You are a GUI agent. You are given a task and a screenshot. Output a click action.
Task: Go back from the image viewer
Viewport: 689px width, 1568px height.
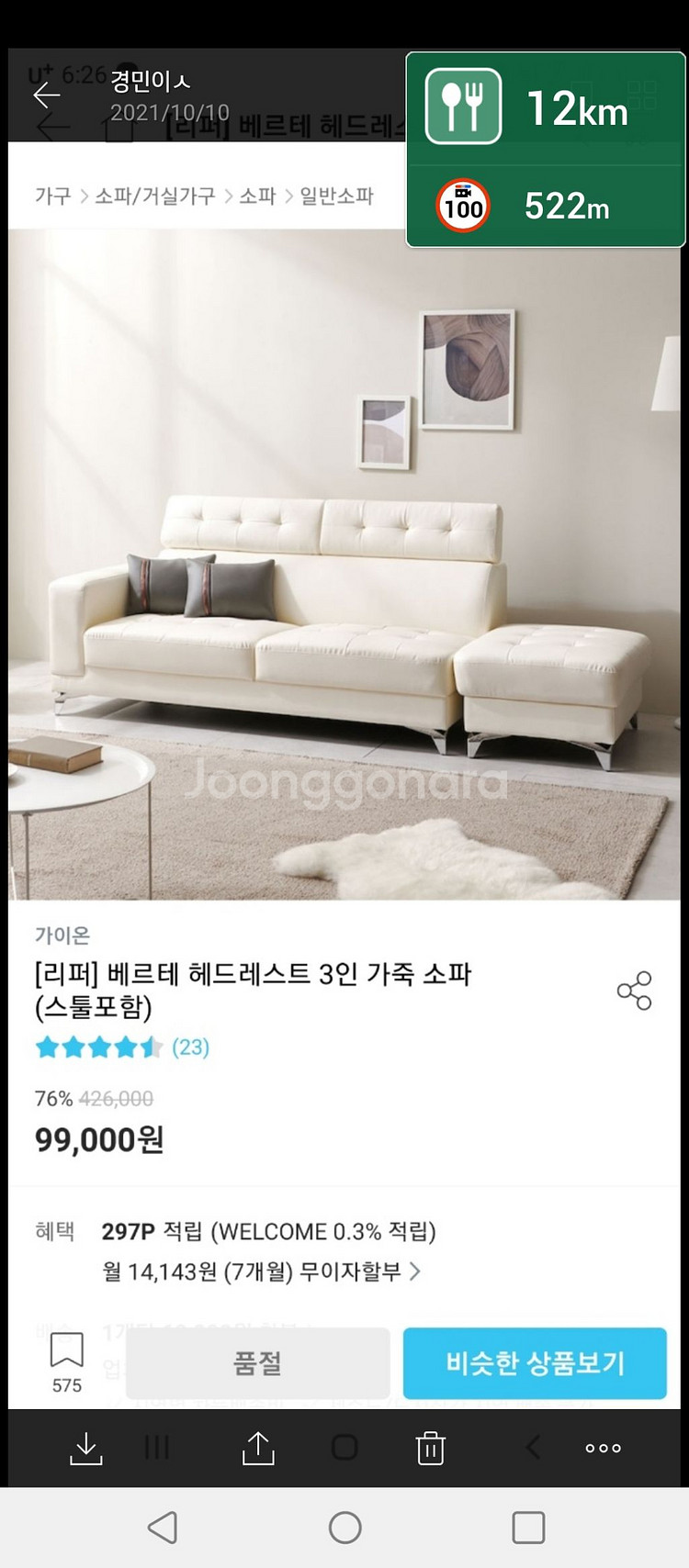pyautogui.click(x=46, y=95)
